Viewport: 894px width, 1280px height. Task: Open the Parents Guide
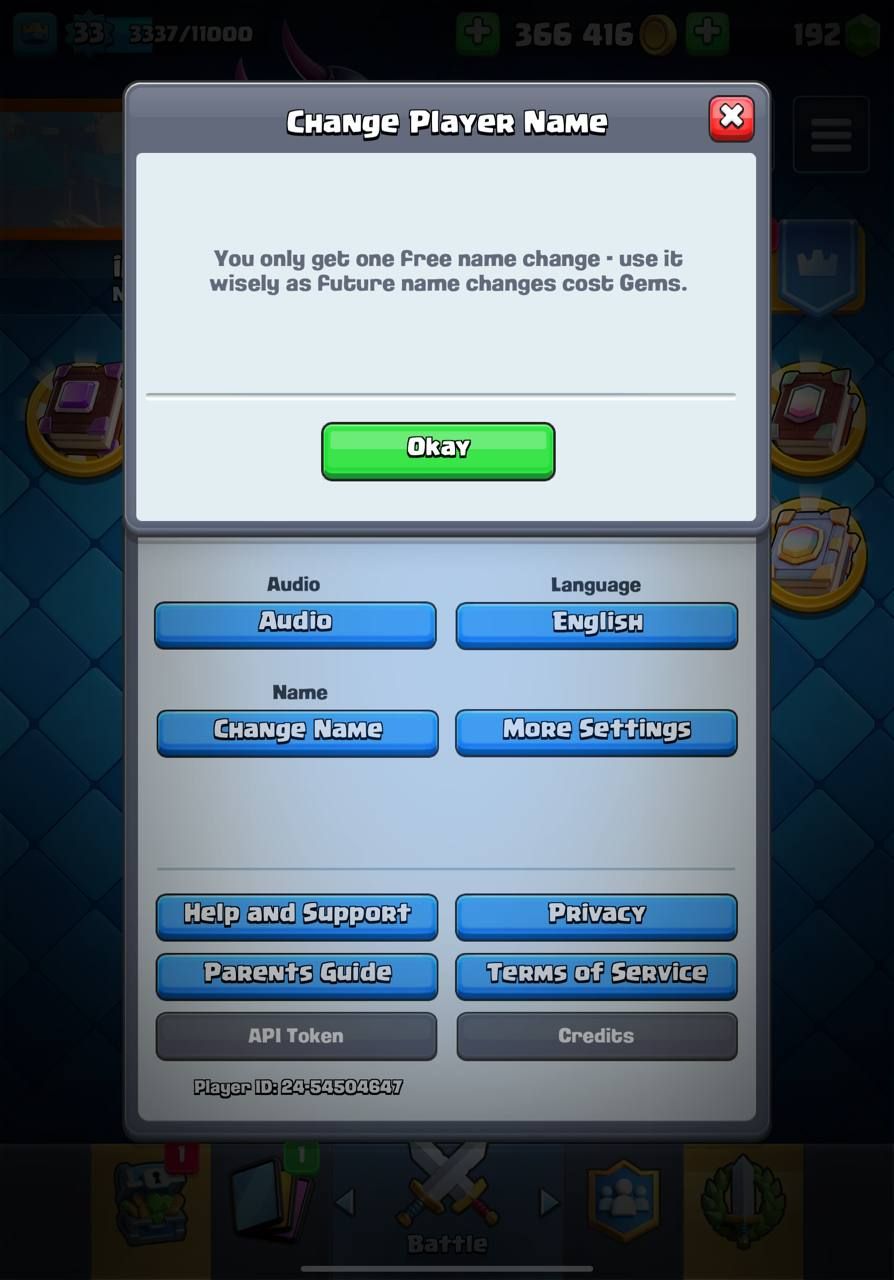[x=297, y=974]
